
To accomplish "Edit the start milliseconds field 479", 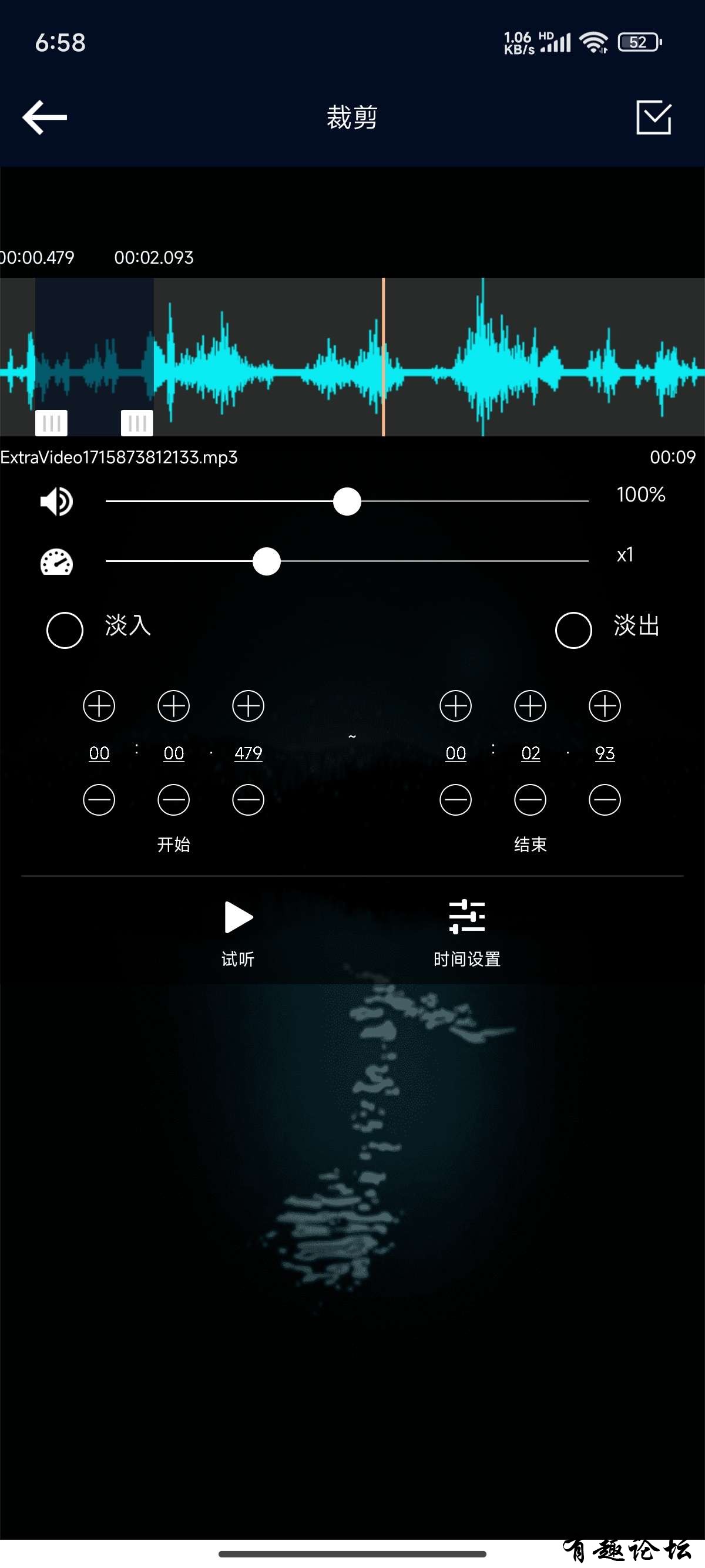I will point(249,753).
